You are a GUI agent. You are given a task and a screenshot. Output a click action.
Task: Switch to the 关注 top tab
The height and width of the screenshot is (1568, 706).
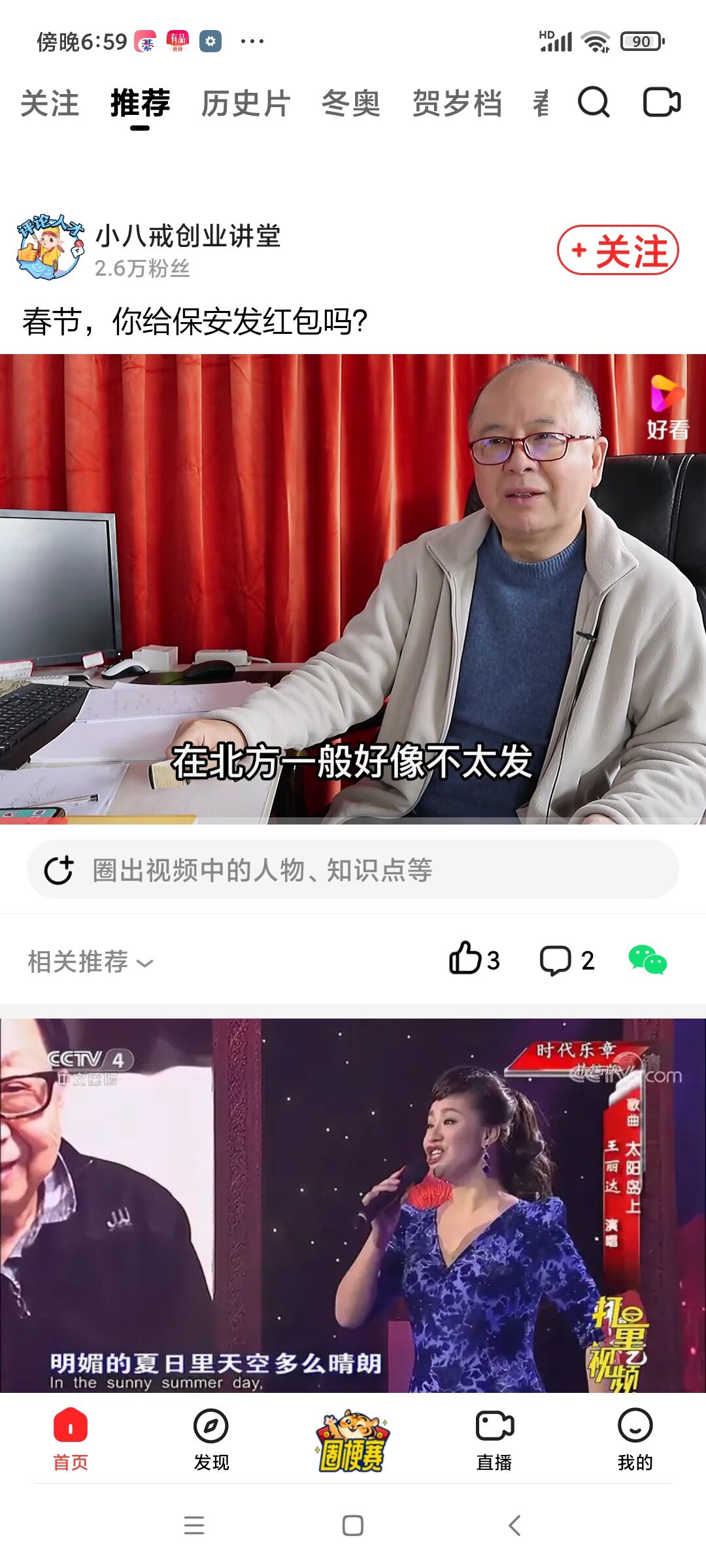(50, 104)
